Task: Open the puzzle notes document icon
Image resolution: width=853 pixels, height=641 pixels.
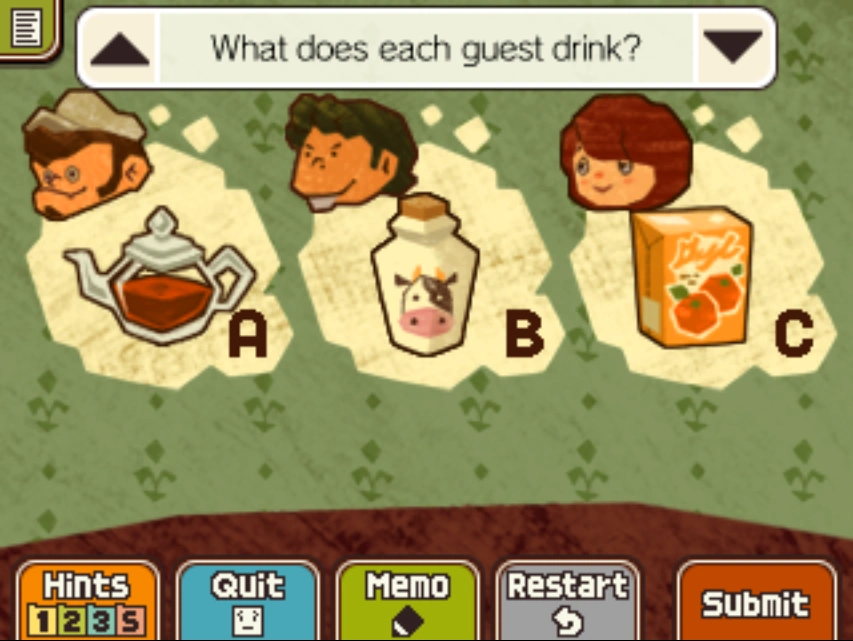Action: click(27, 25)
